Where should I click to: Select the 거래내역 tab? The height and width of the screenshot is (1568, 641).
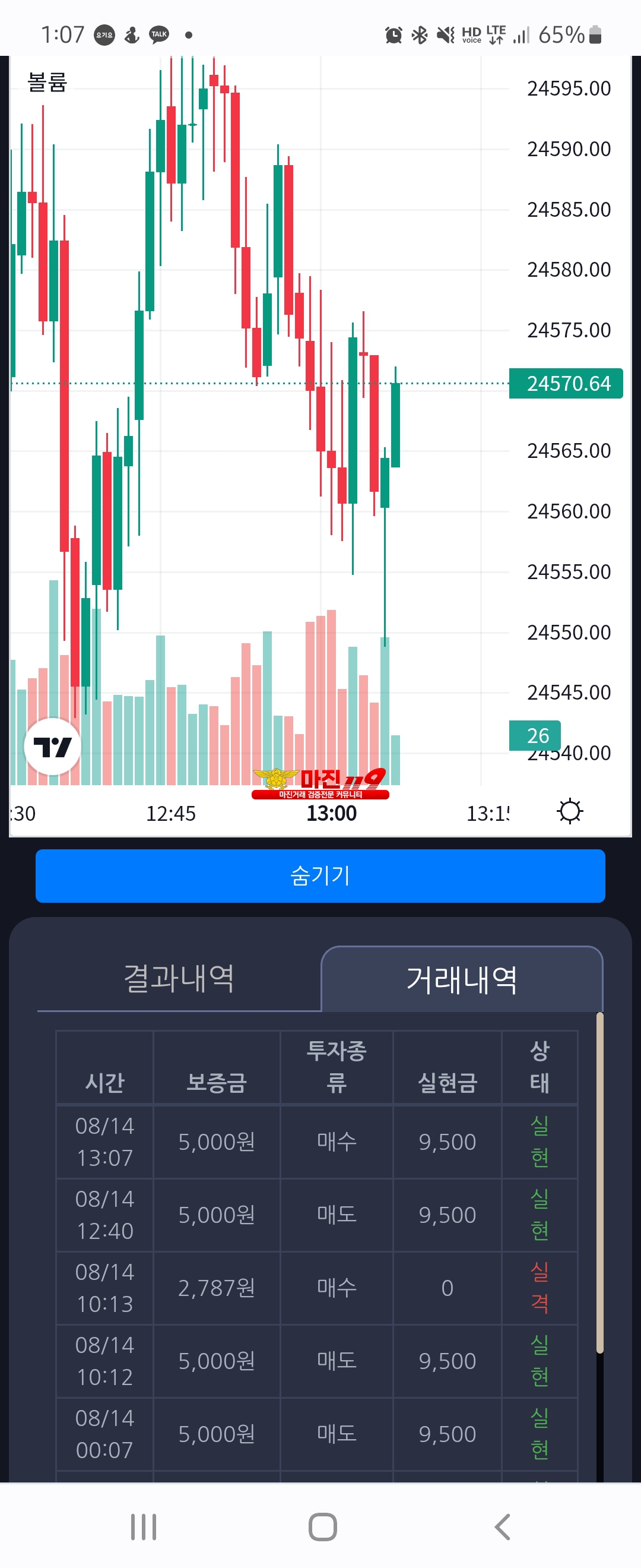tap(461, 979)
